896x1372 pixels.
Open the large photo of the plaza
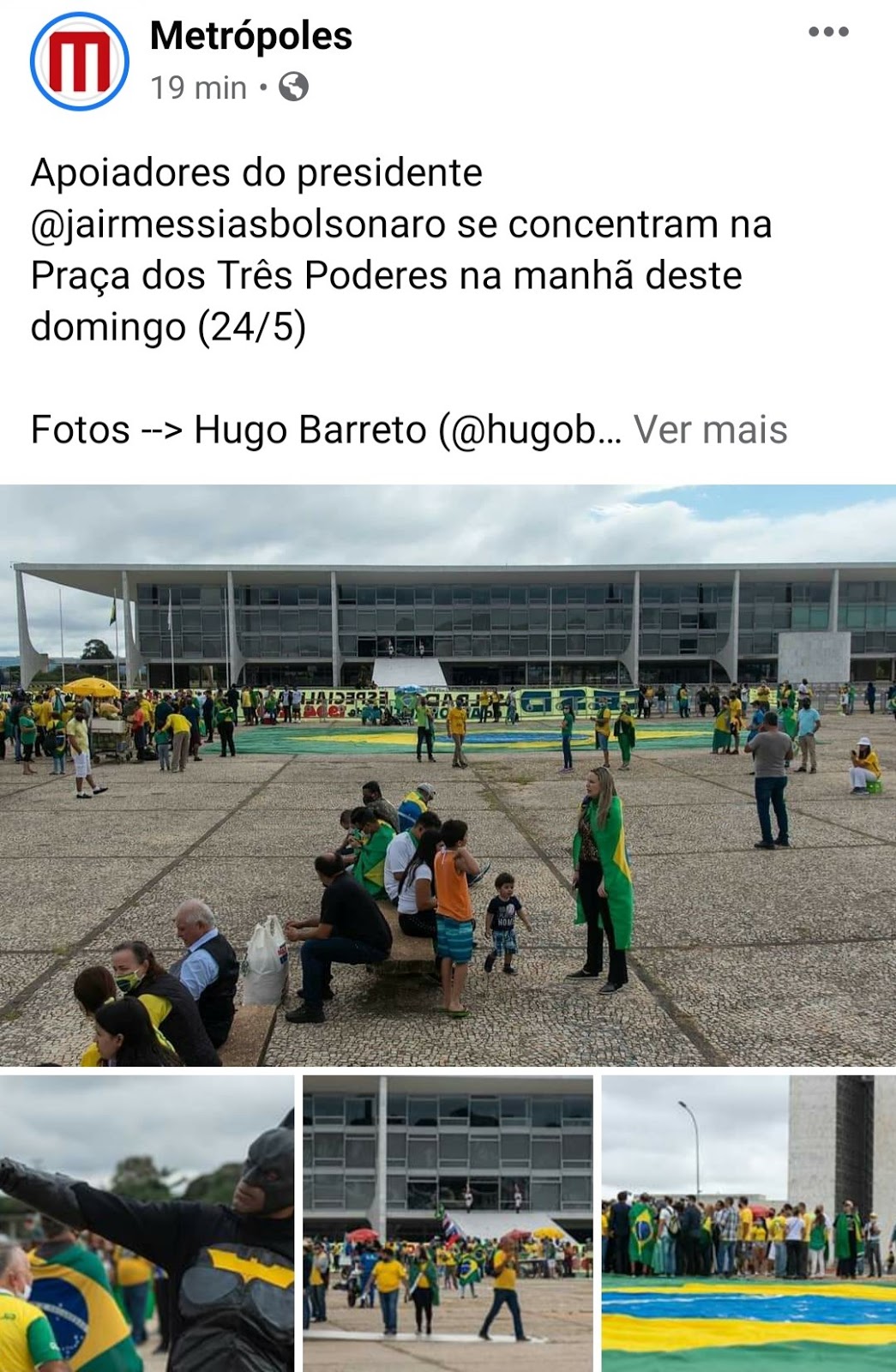[448, 775]
